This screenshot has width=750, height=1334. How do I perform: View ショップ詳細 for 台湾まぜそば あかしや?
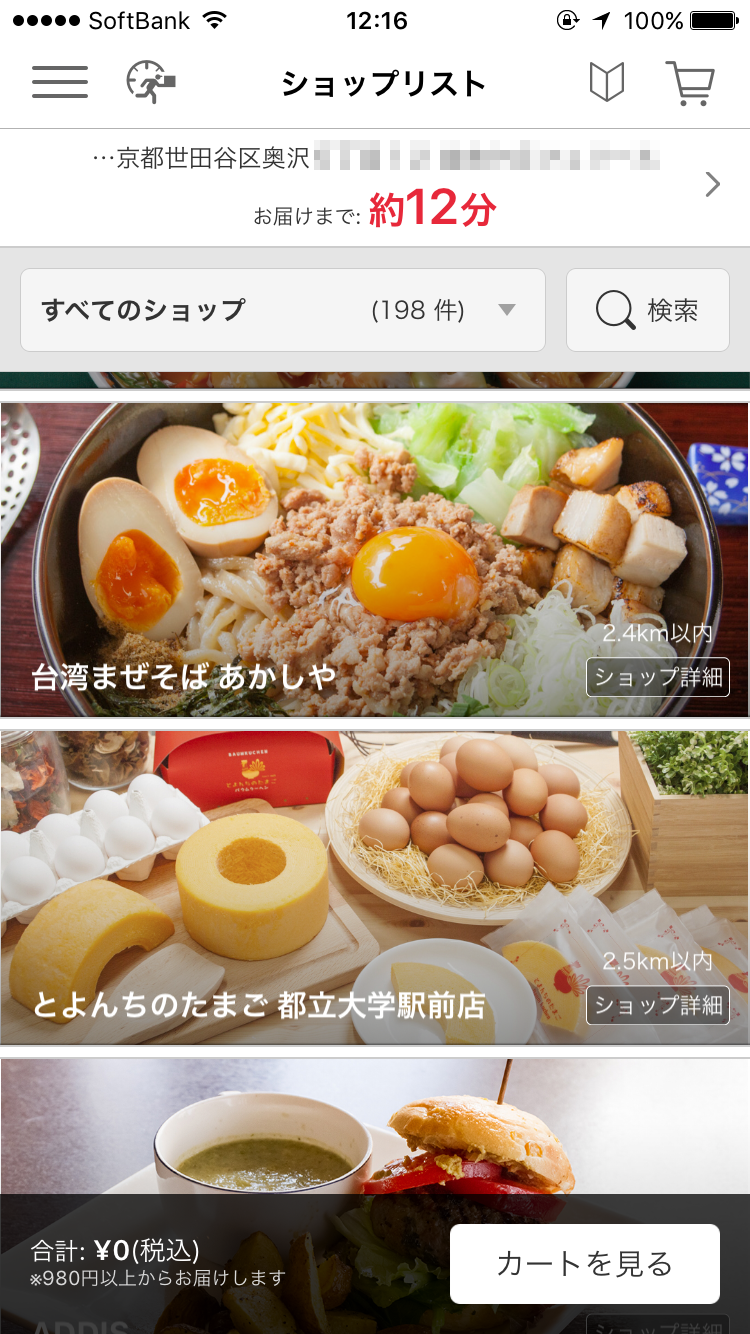tap(658, 677)
